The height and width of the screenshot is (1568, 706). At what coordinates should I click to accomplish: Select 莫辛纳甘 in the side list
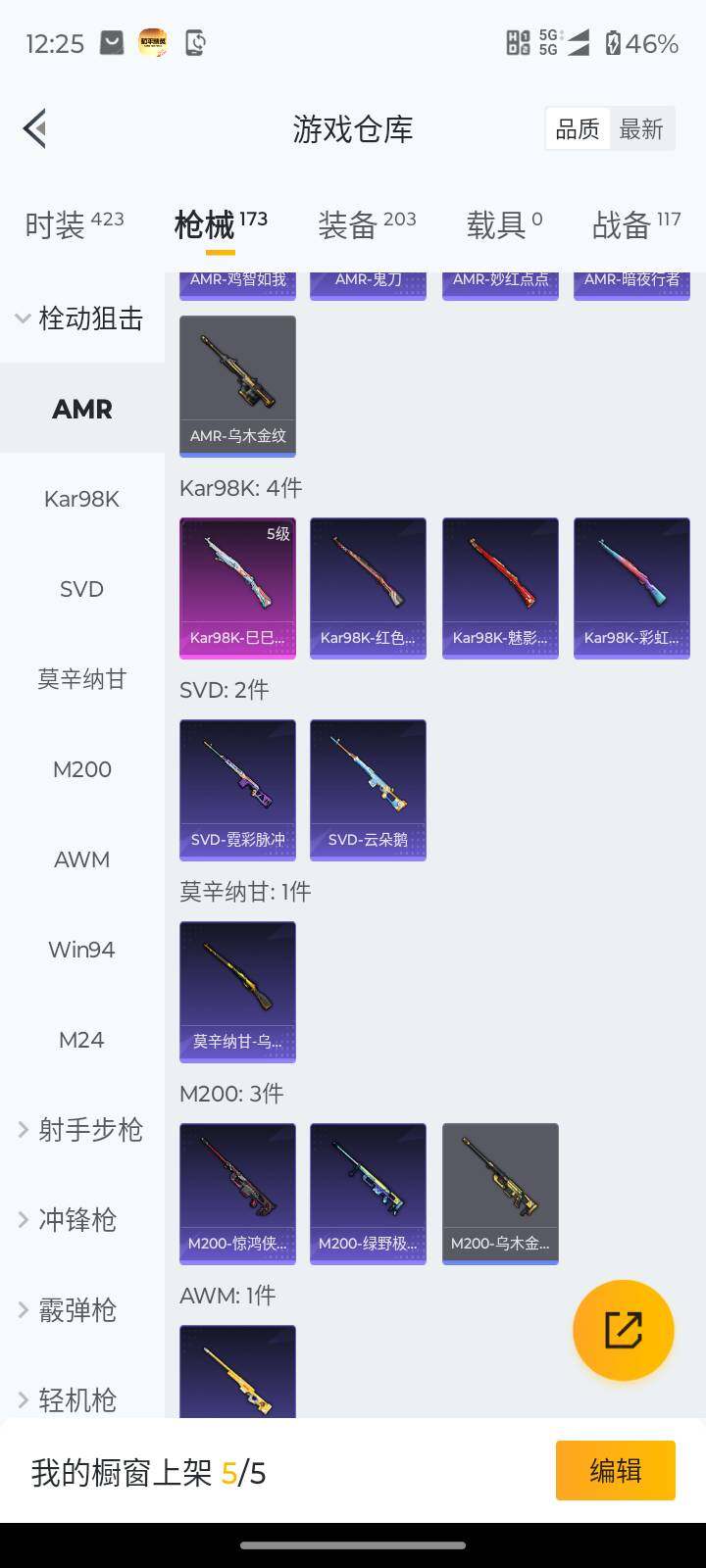click(x=81, y=679)
